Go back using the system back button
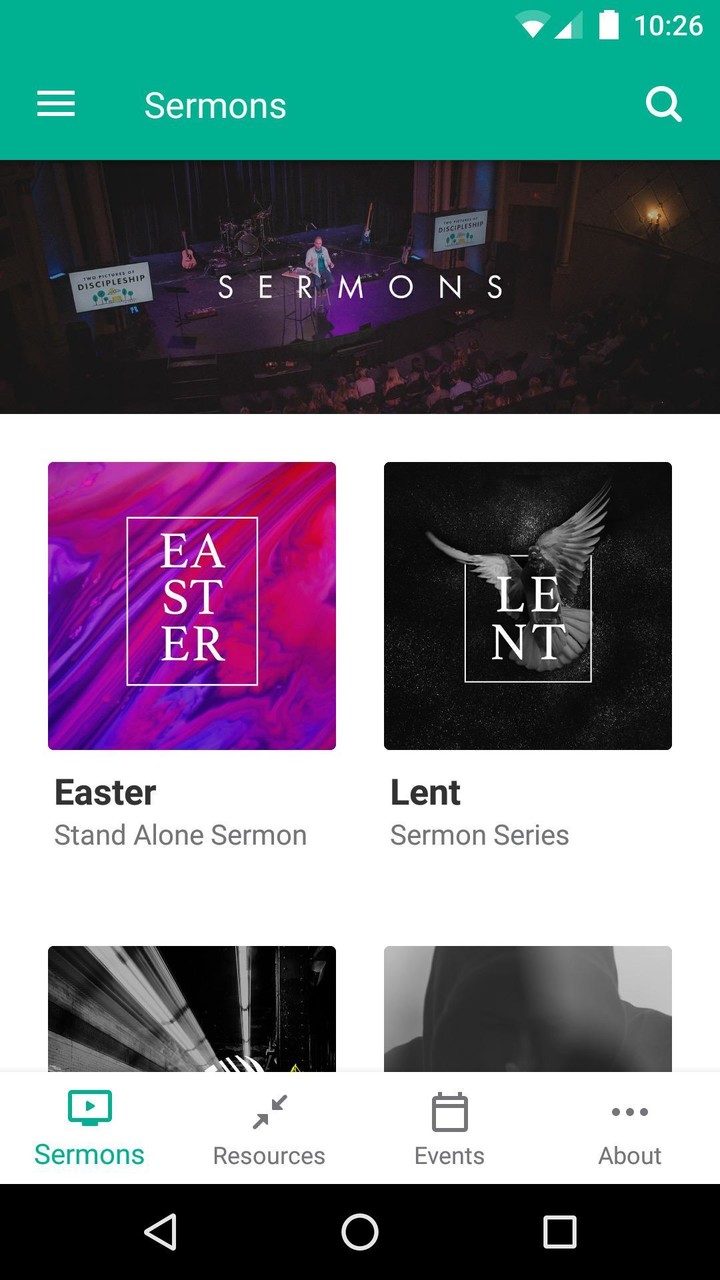 pyautogui.click(x=161, y=1232)
